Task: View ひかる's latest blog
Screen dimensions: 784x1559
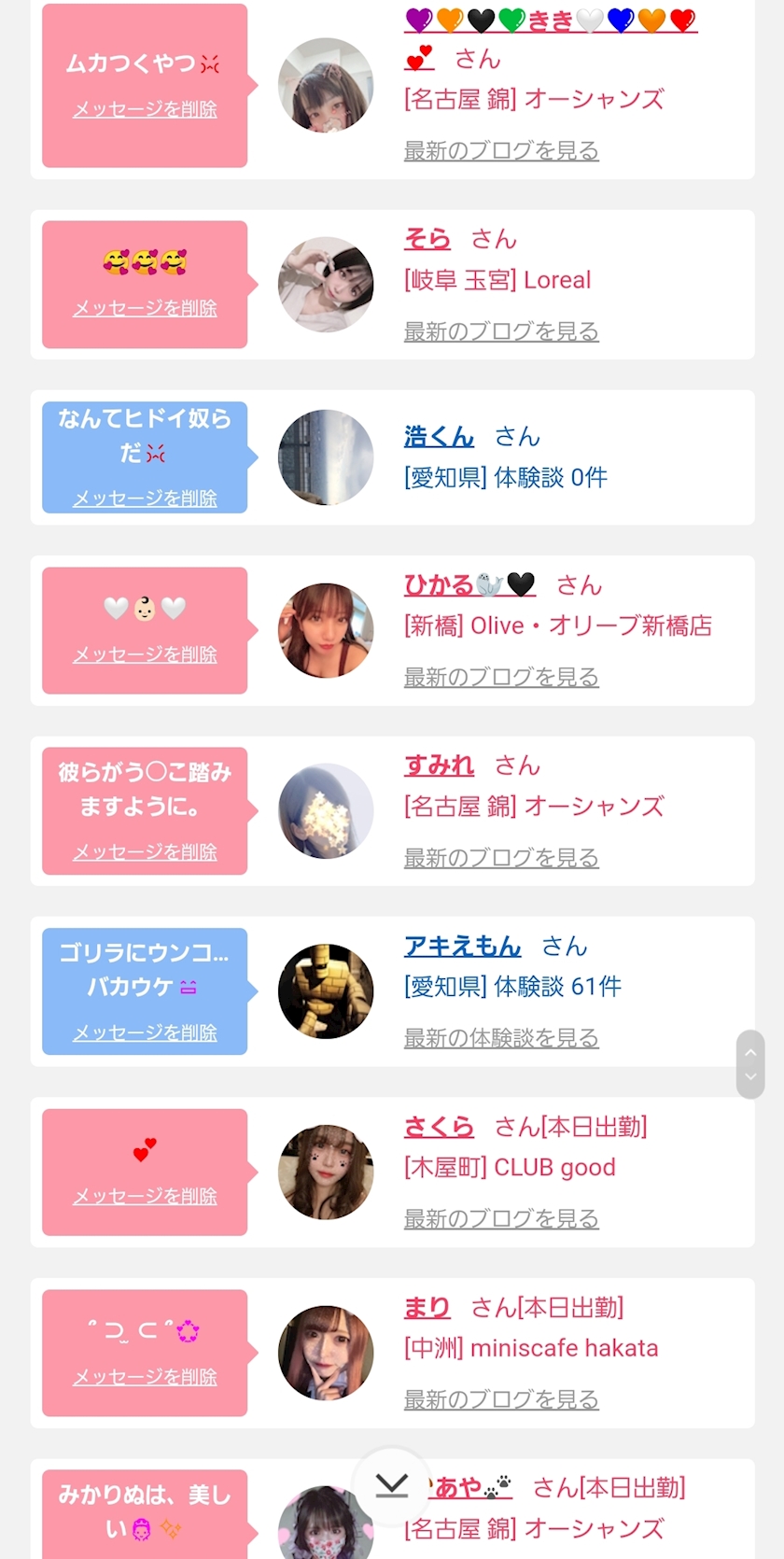Action: click(x=500, y=677)
